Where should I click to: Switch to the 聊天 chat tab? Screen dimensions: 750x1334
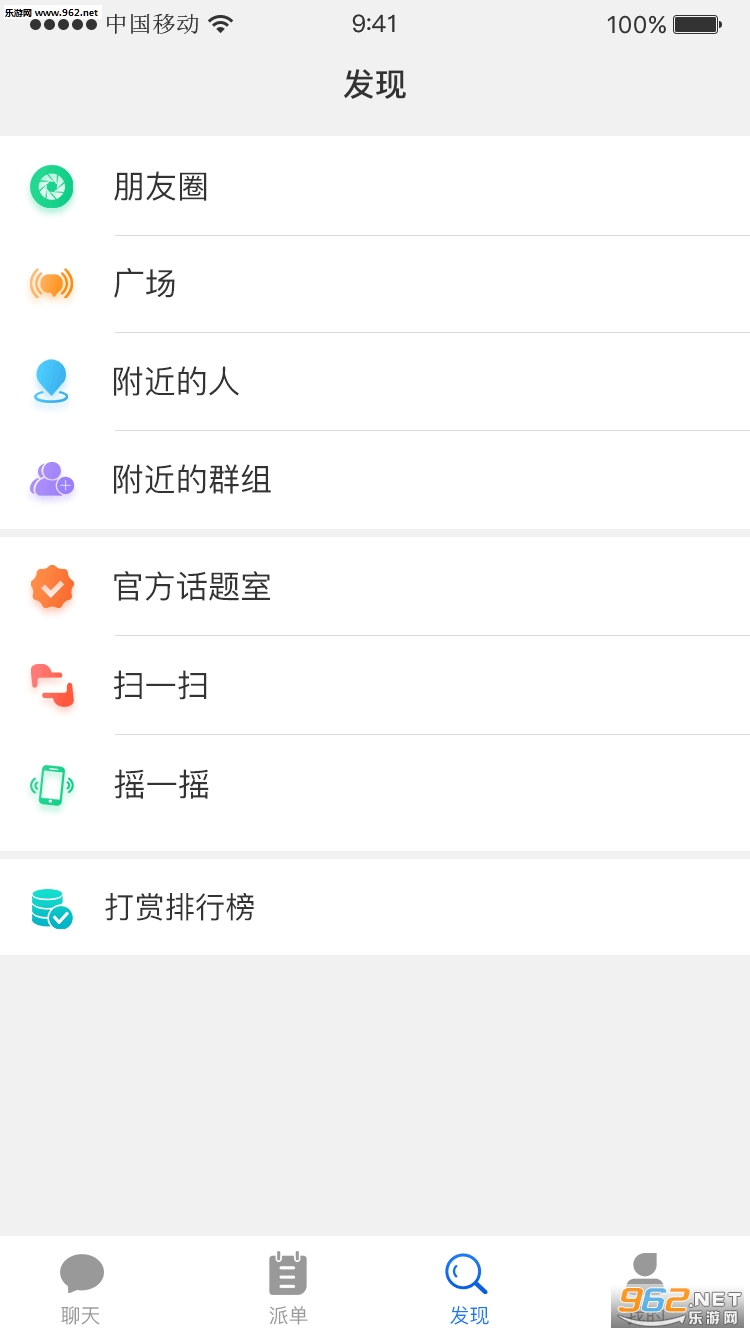81,1288
